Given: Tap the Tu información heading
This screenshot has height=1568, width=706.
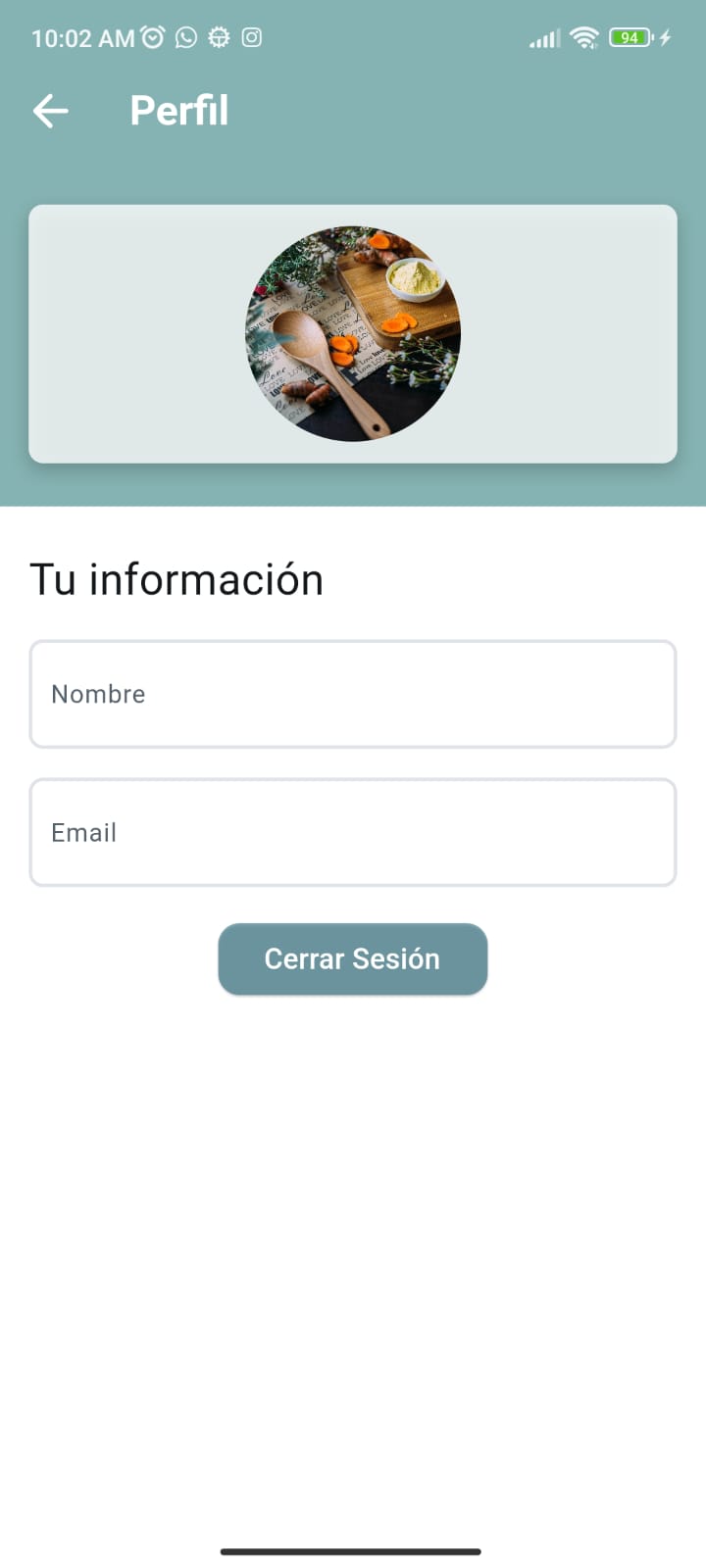Looking at the screenshot, I should [177, 578].
